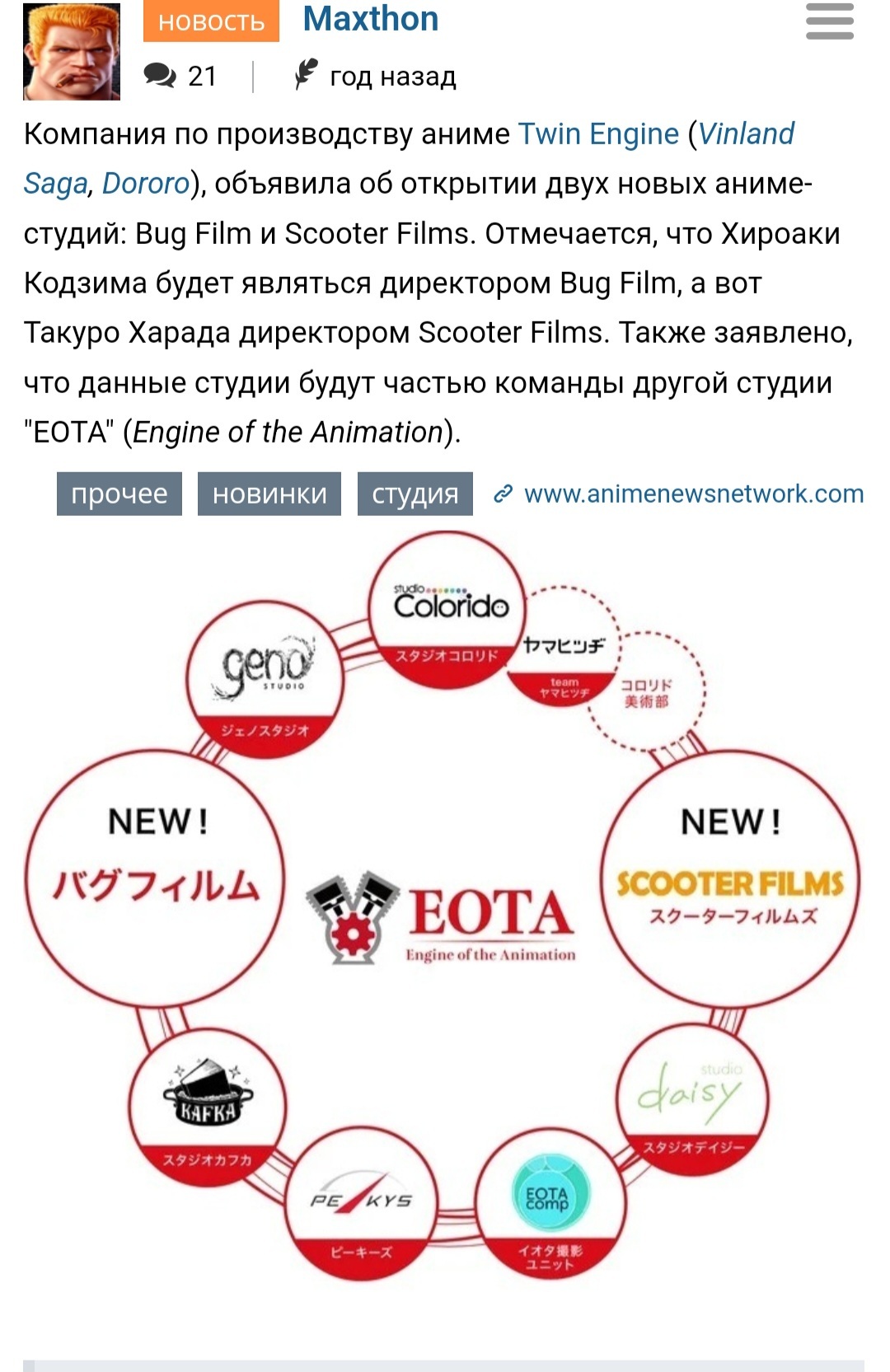Open Maxthon's user profile

click(x=371, y=19)
